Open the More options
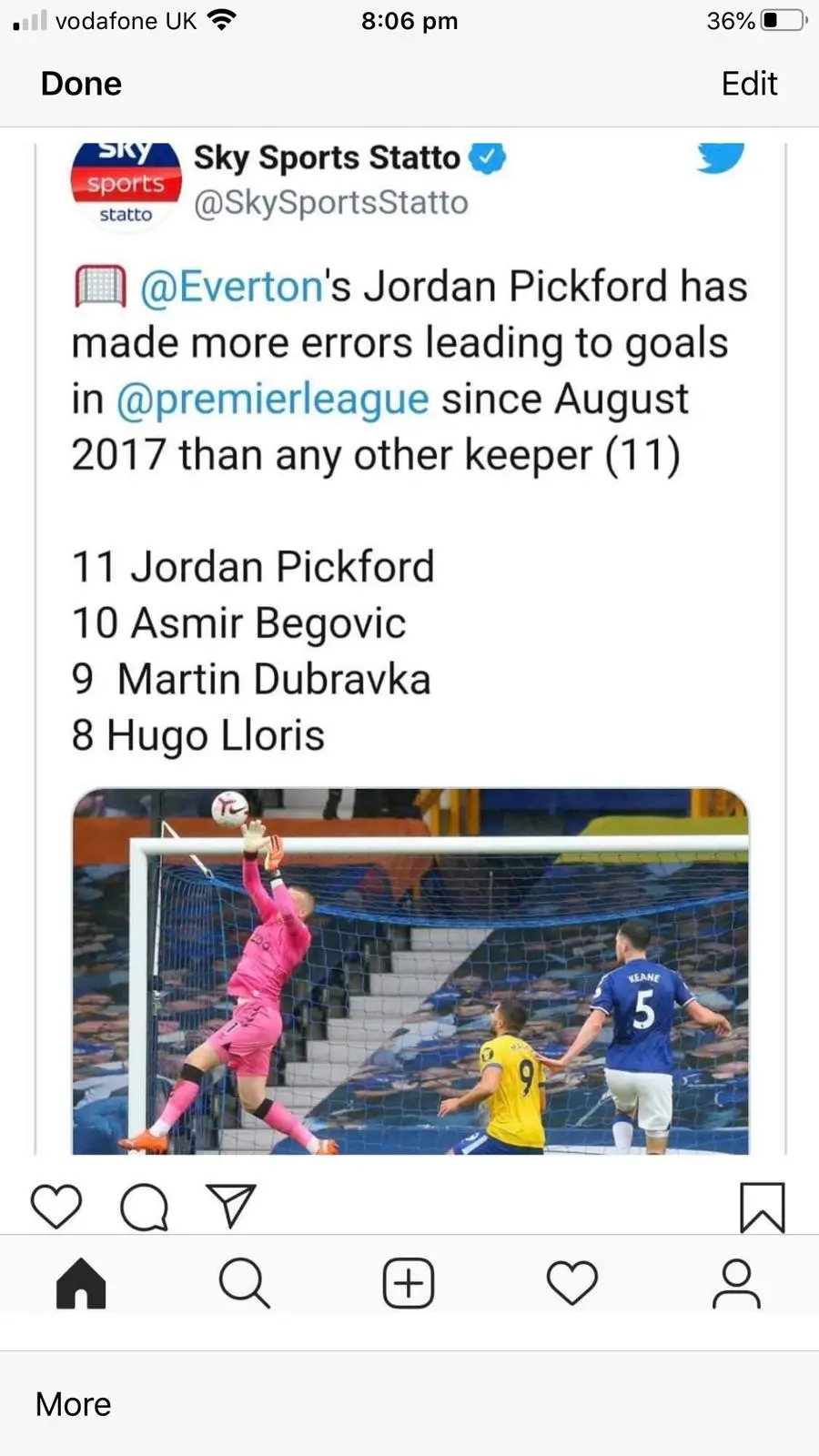Screen dimensions: 819x1456 [x=73, y=1403]
